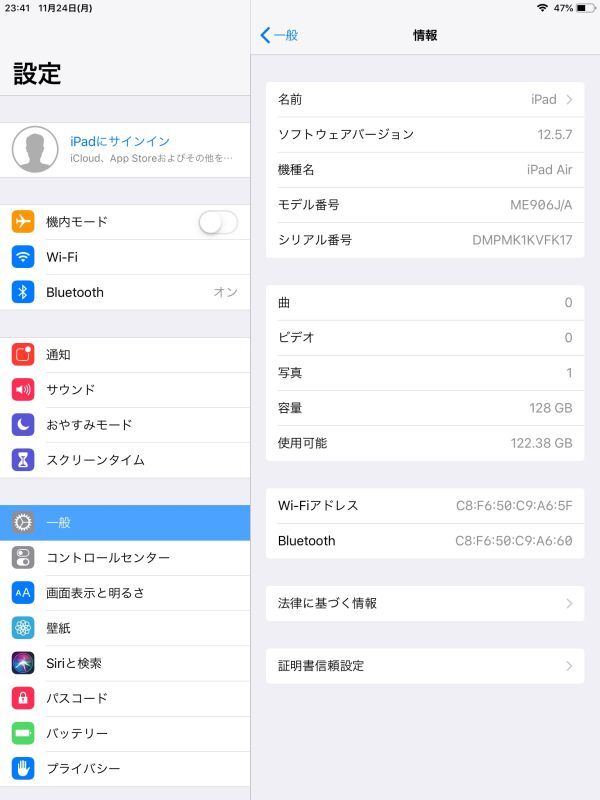The height and width of the screenshot is (800, 600).
Task: Open 画面表示と明るさ settings
Action: pyautogui.click(x=125, y=592)
